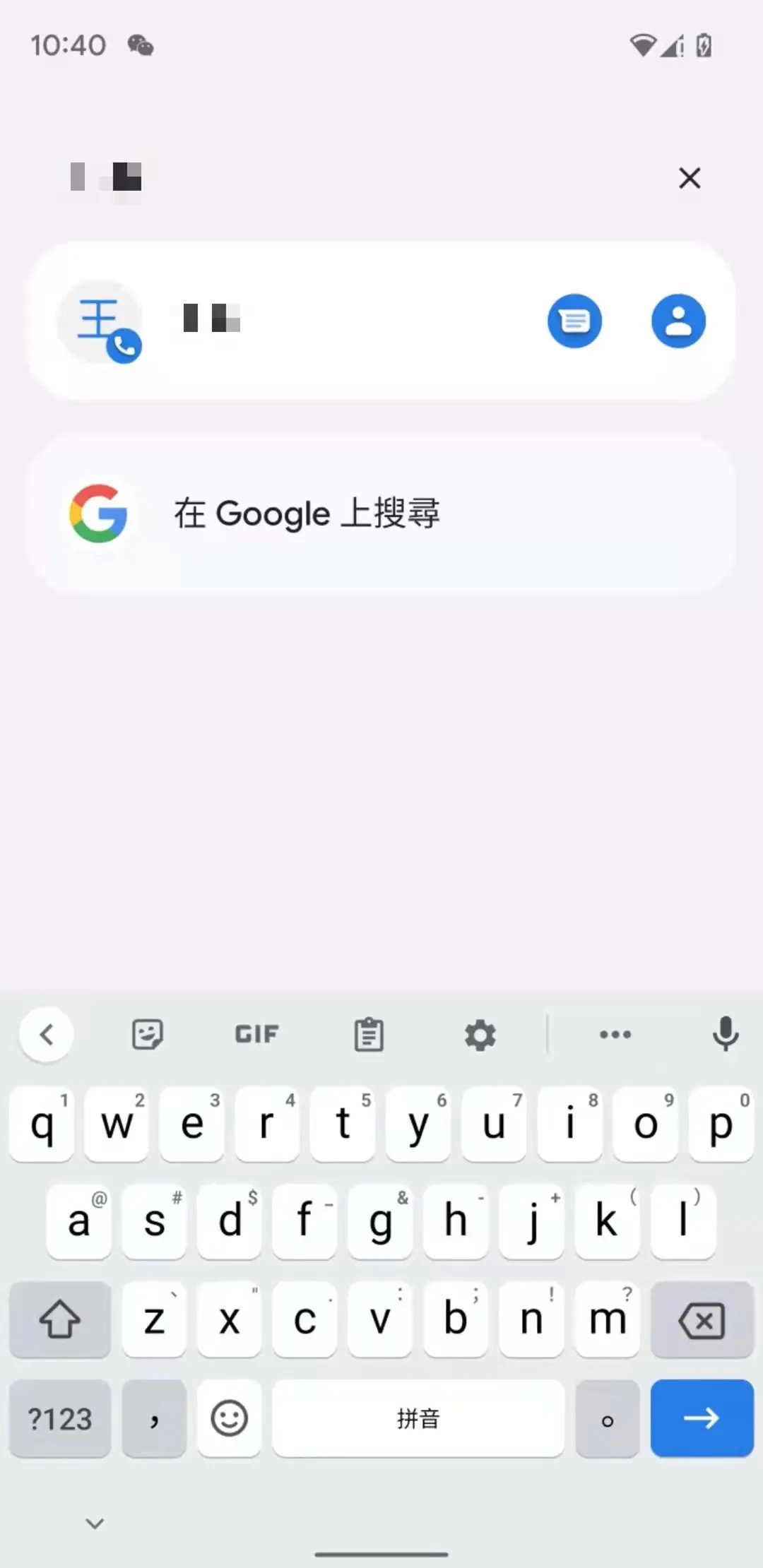Open the emoji keyboard

pyautogui.click(x=229, y=1418)
